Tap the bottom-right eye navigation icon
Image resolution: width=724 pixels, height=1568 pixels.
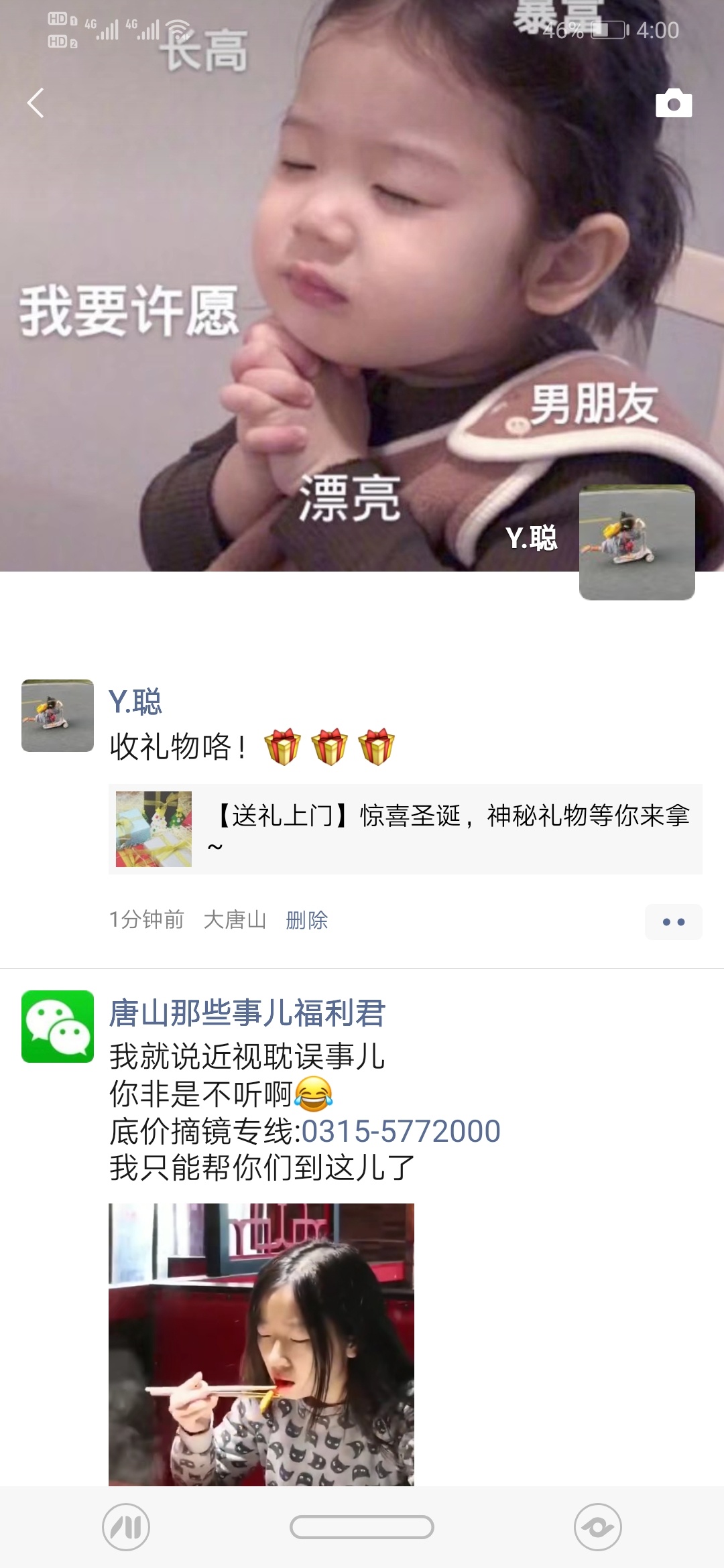pyautogui.click(x=597, y=1528)
